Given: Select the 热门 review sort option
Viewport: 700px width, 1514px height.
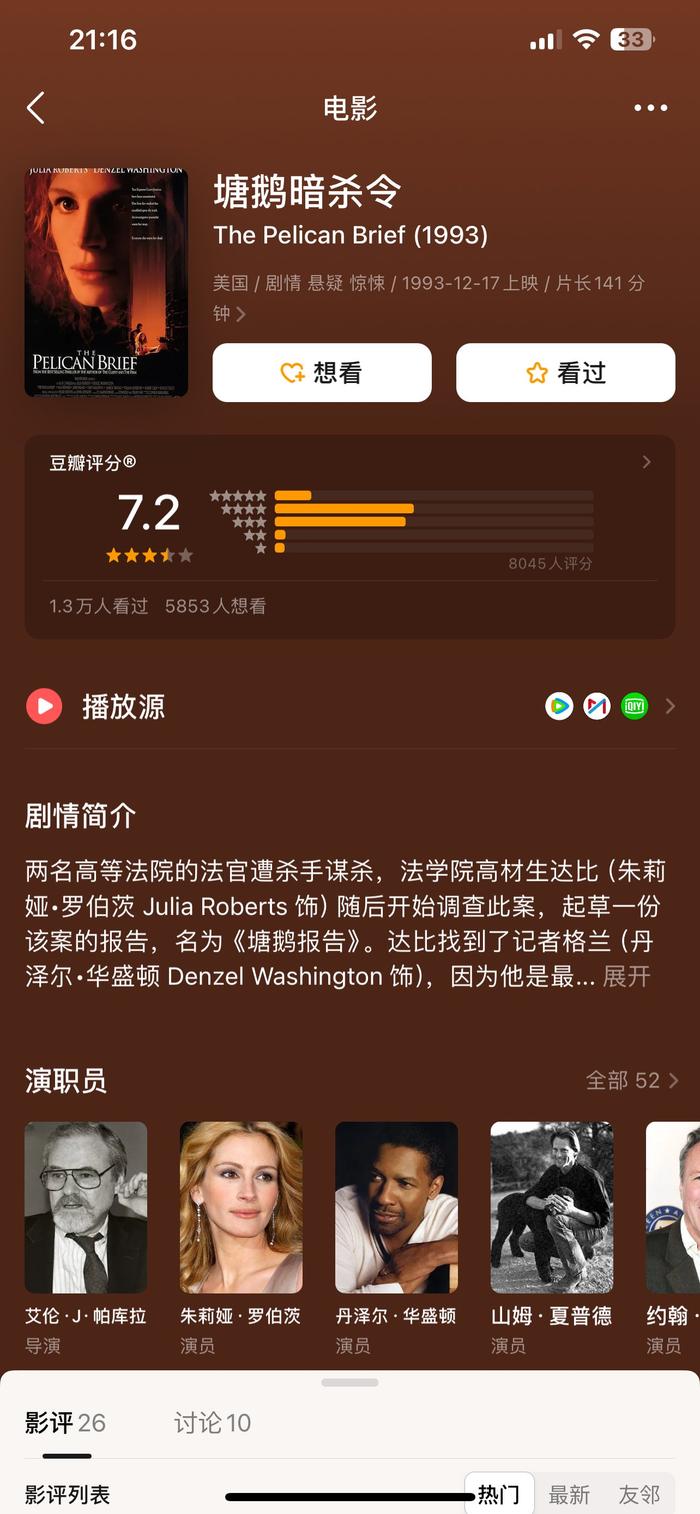Looking at the screenshot, I should 499,1495.
